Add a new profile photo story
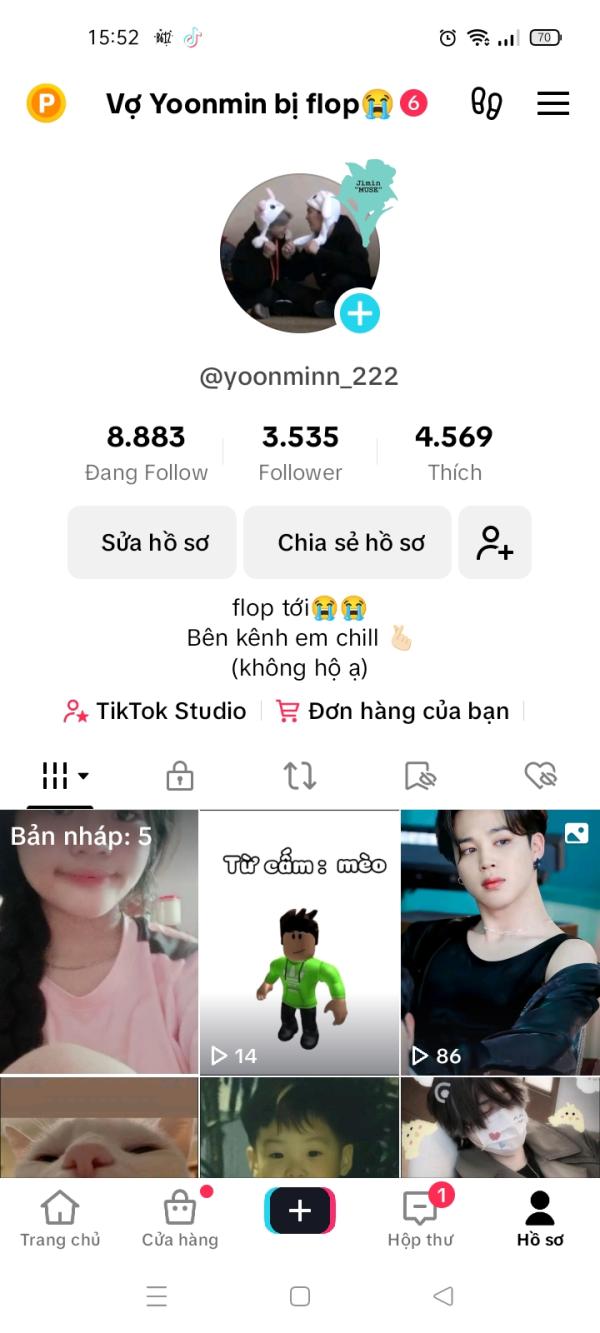The height and width of the screenshot is (1333, 600). (359, 314)
